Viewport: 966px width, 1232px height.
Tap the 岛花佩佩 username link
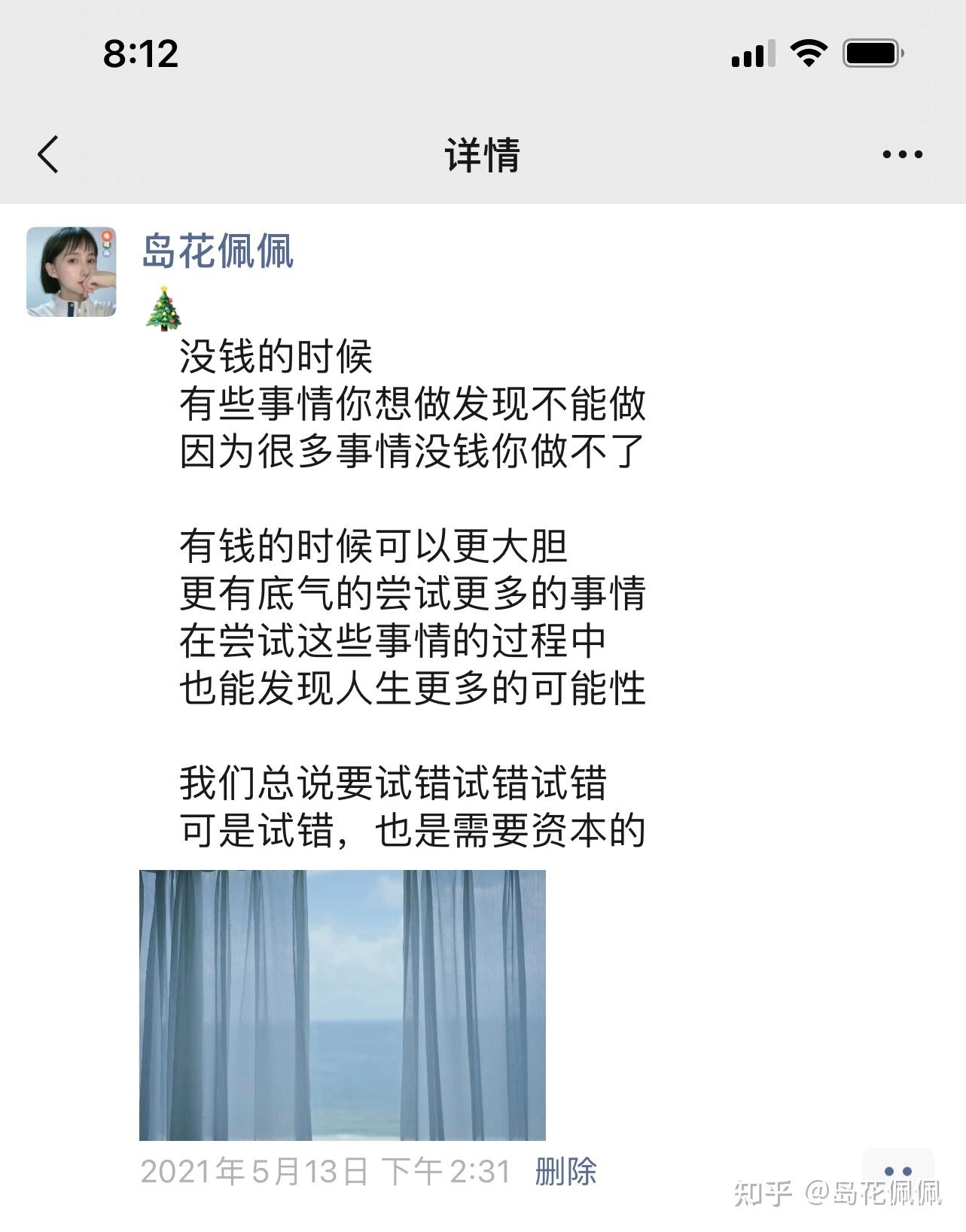(x=218, y=251)
